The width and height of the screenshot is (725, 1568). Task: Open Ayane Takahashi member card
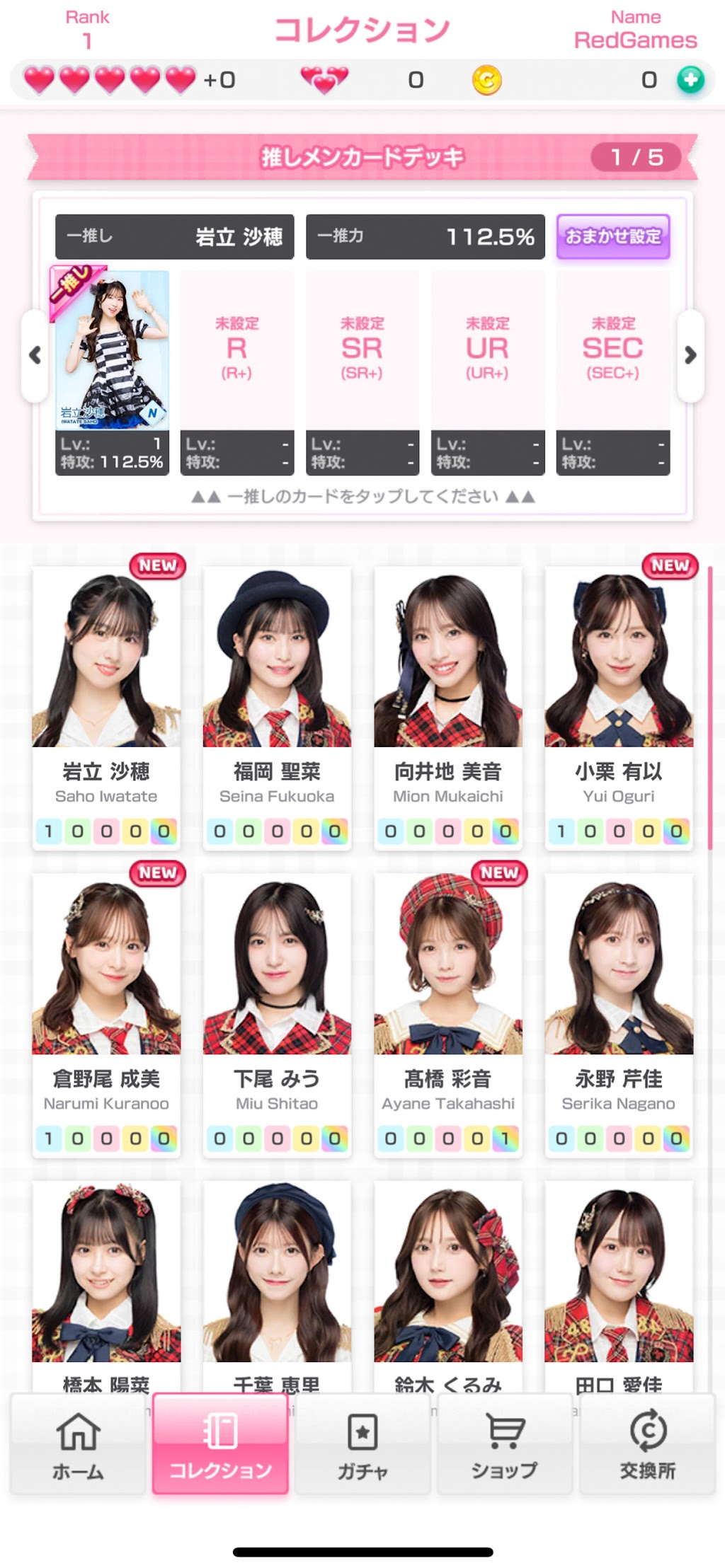pos(448,1015)
